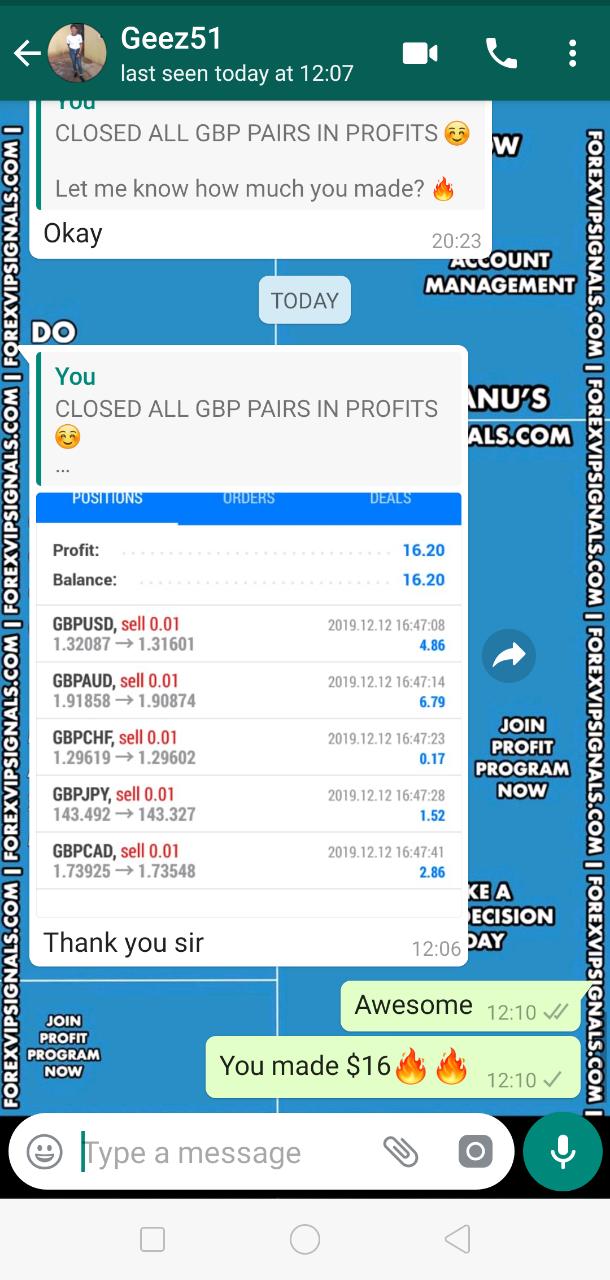The height and width of the screenshot is (1280, 610).
Task: Open the chat overflow menu
Action: [572, 53]
